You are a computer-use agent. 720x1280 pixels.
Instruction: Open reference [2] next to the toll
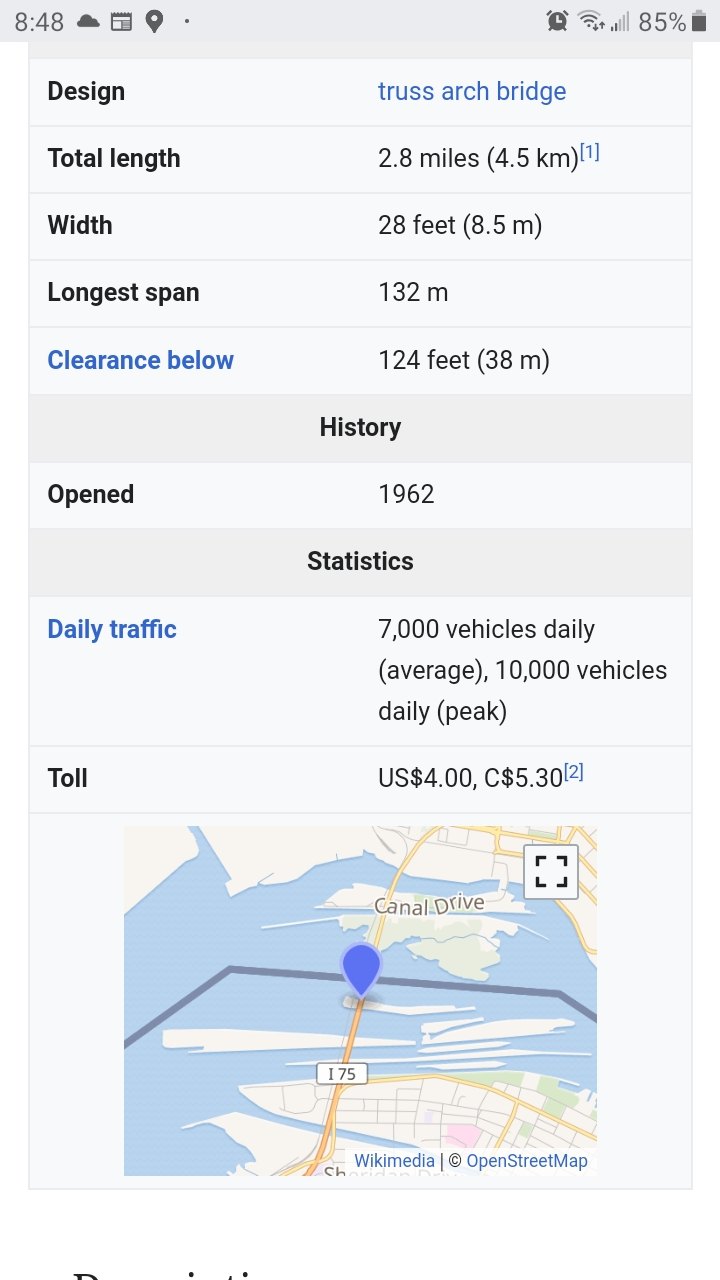pyautogui.click(x=574, y=772)
